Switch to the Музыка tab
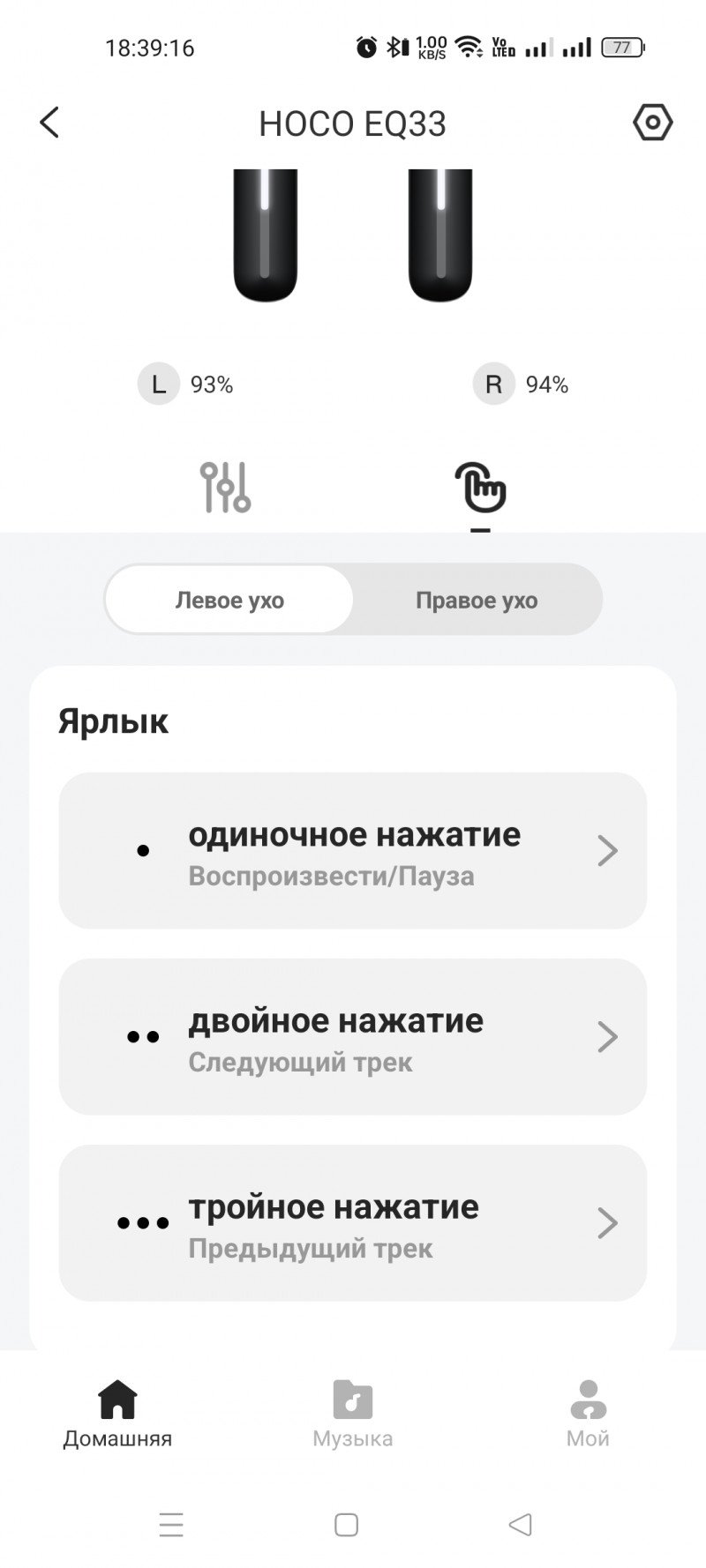Image resolution: width=706 pixels, height=1568 pixels. coord(352,1414)
